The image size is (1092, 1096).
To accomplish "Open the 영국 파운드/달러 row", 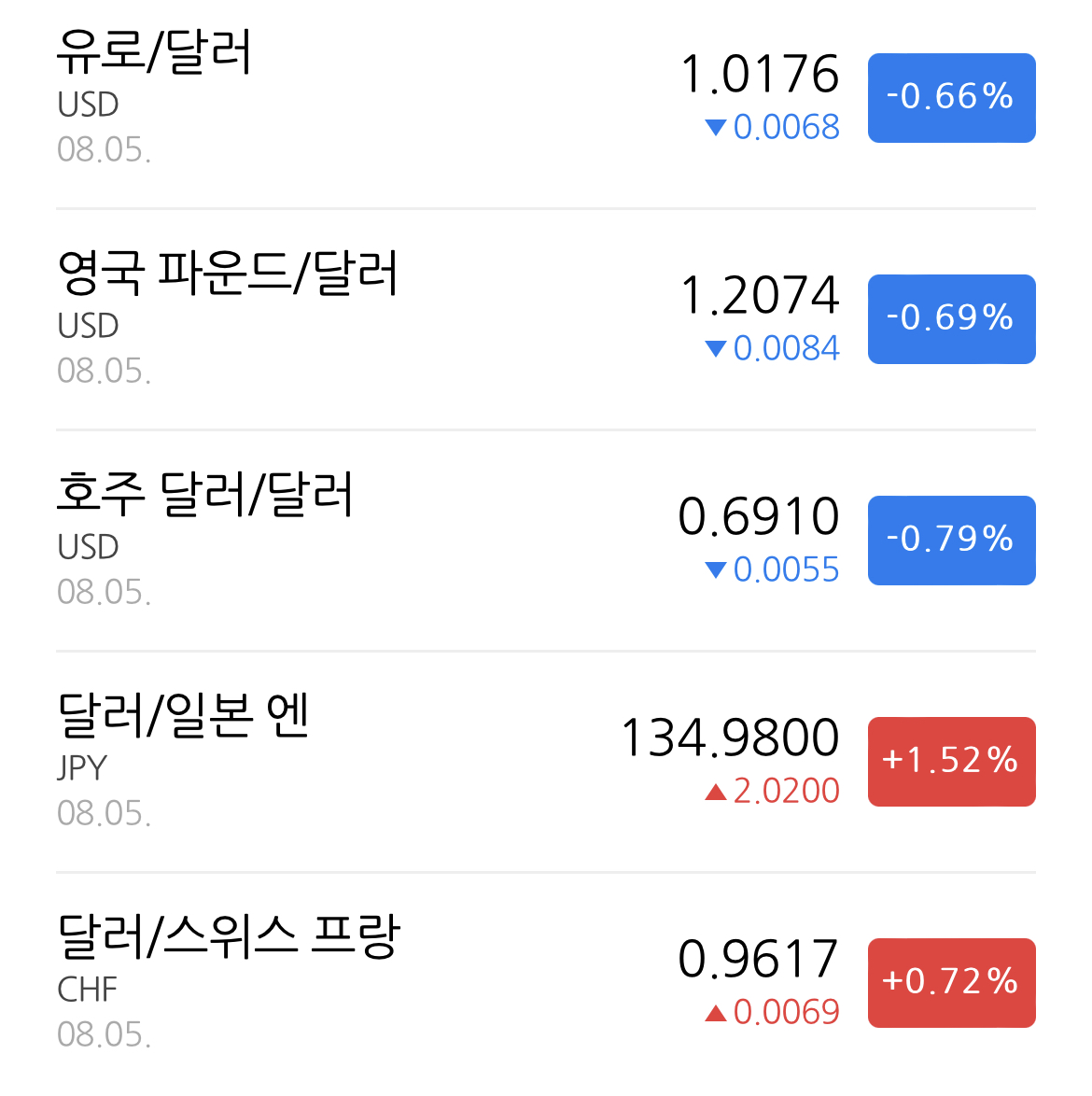I will coord(546,319).
